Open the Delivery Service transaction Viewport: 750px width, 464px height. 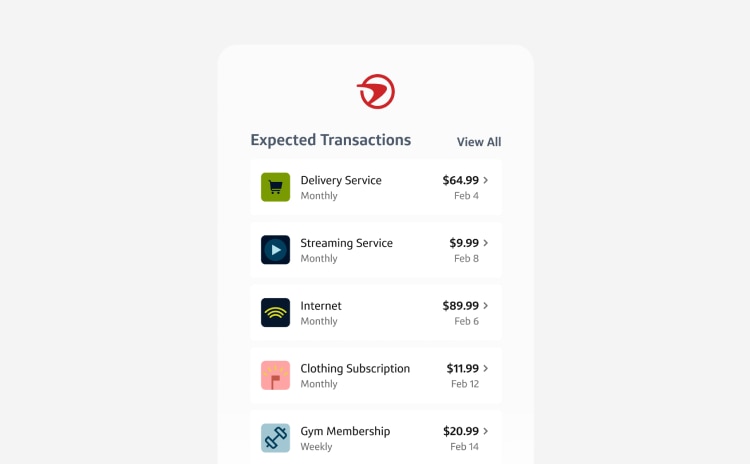(x=375, y=187)
